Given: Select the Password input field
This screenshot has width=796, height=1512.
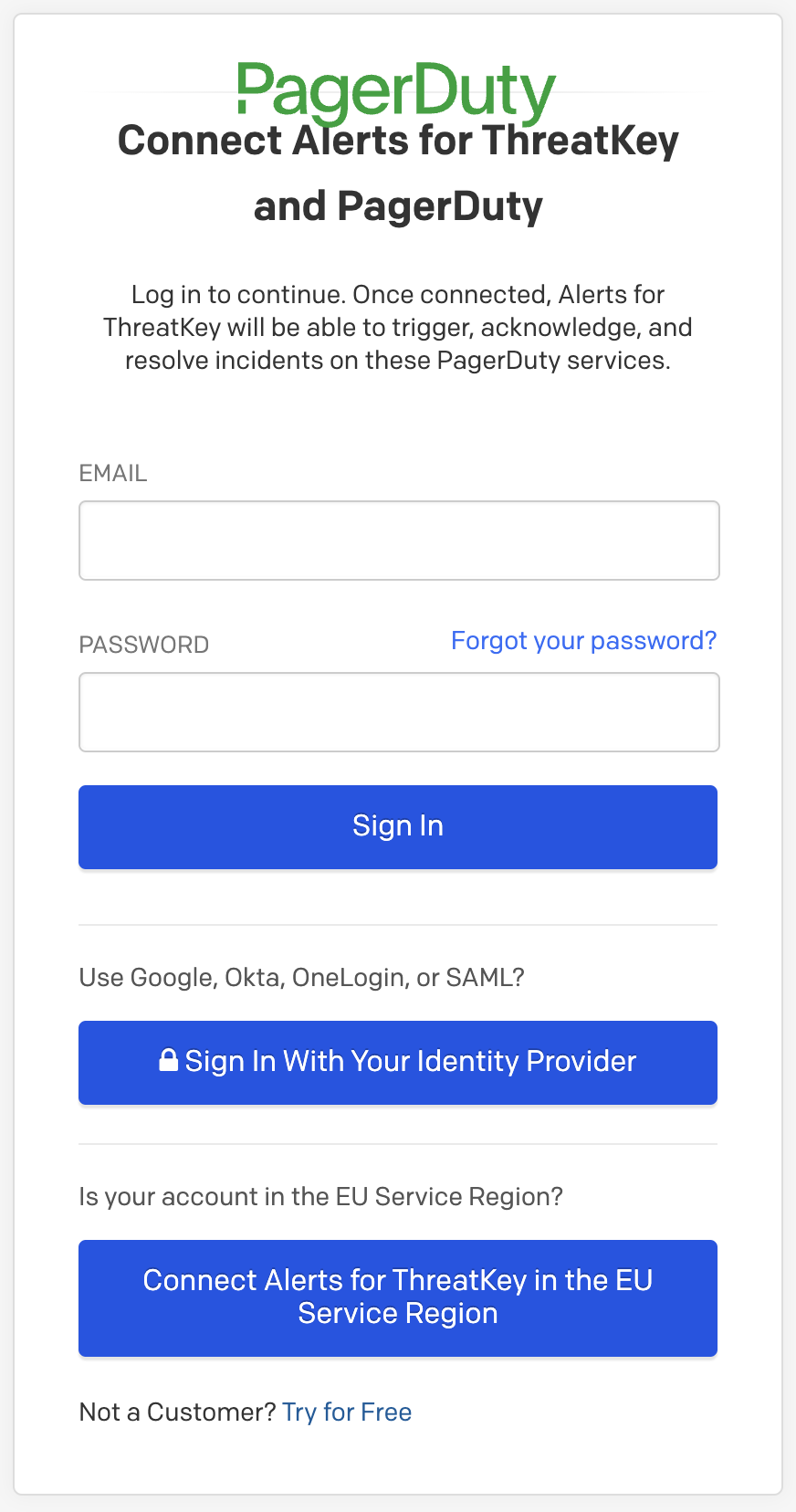Looking at the screenshot, I should pos(399,712).
